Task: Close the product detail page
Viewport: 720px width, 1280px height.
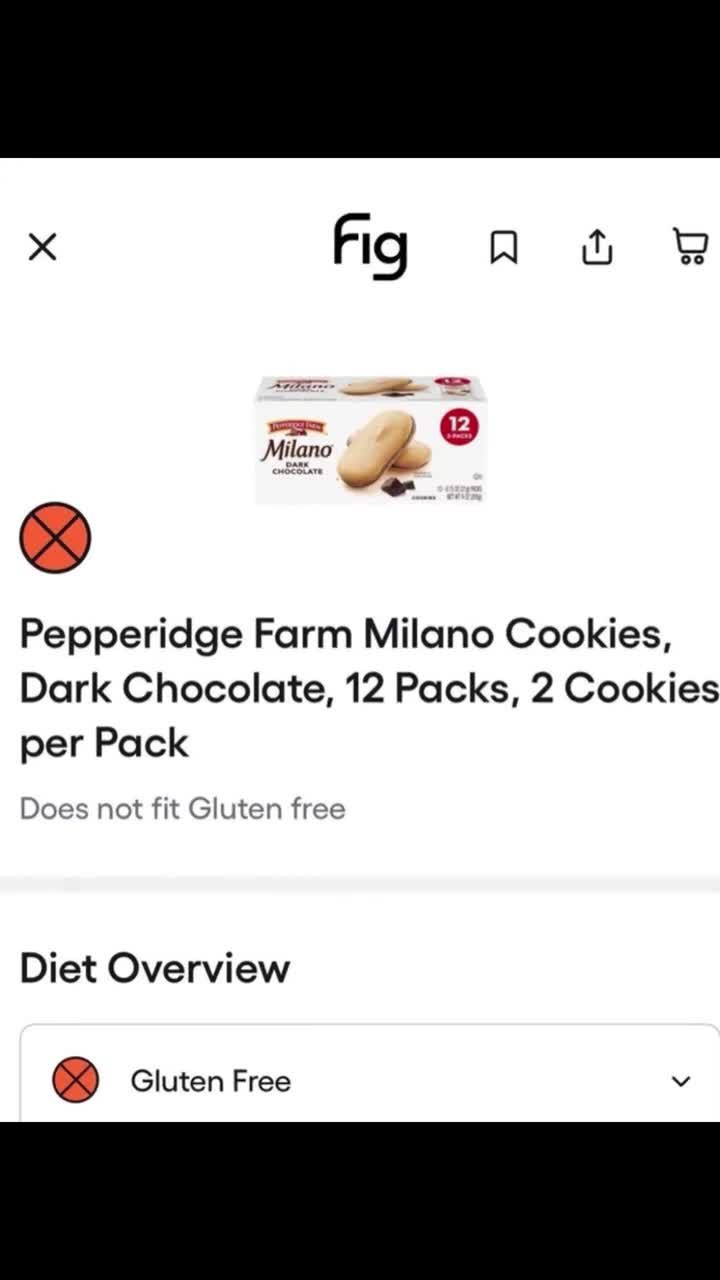Action: 42,247
